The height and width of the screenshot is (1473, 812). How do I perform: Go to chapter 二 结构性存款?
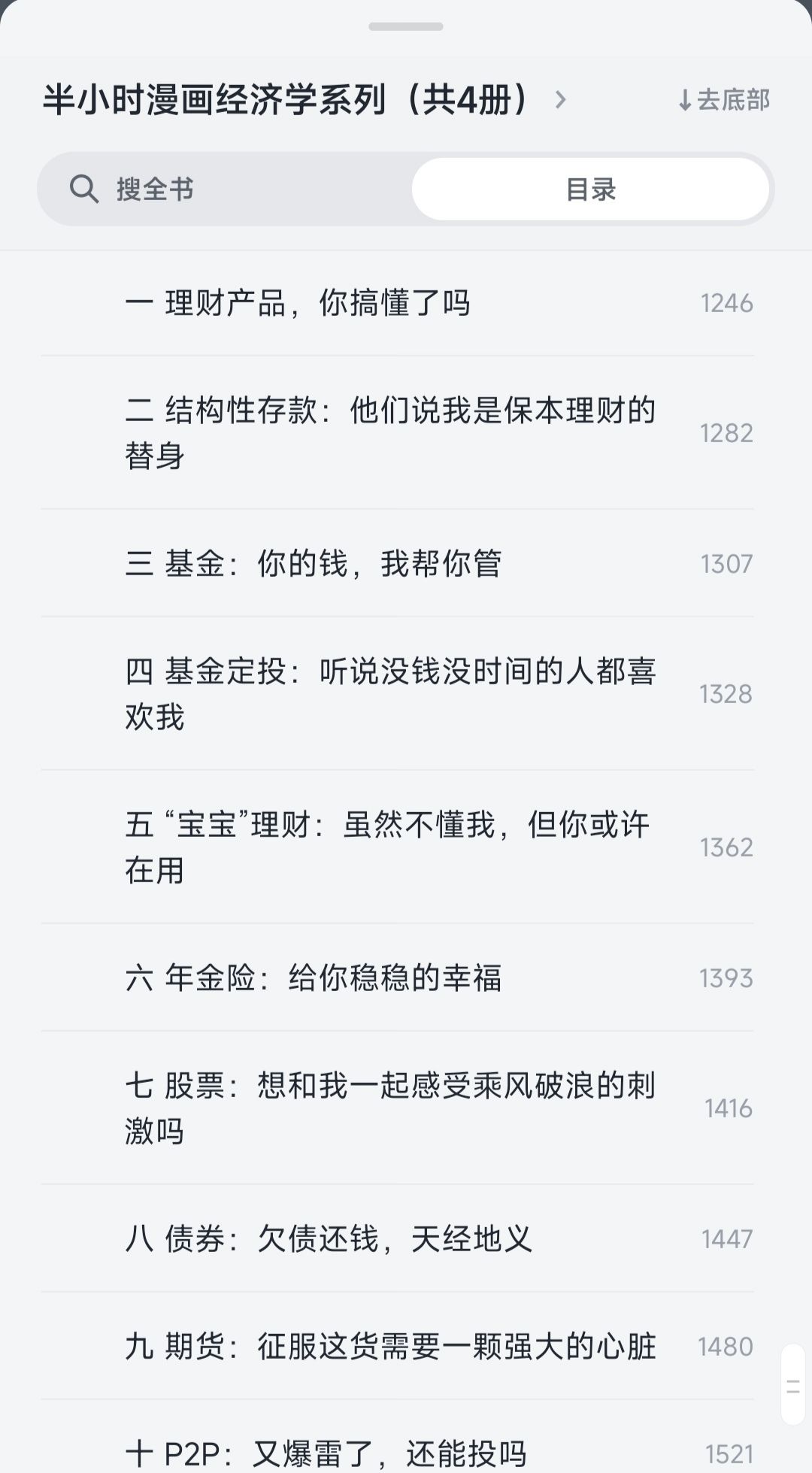pyautogui.click(x=389, y=432)
